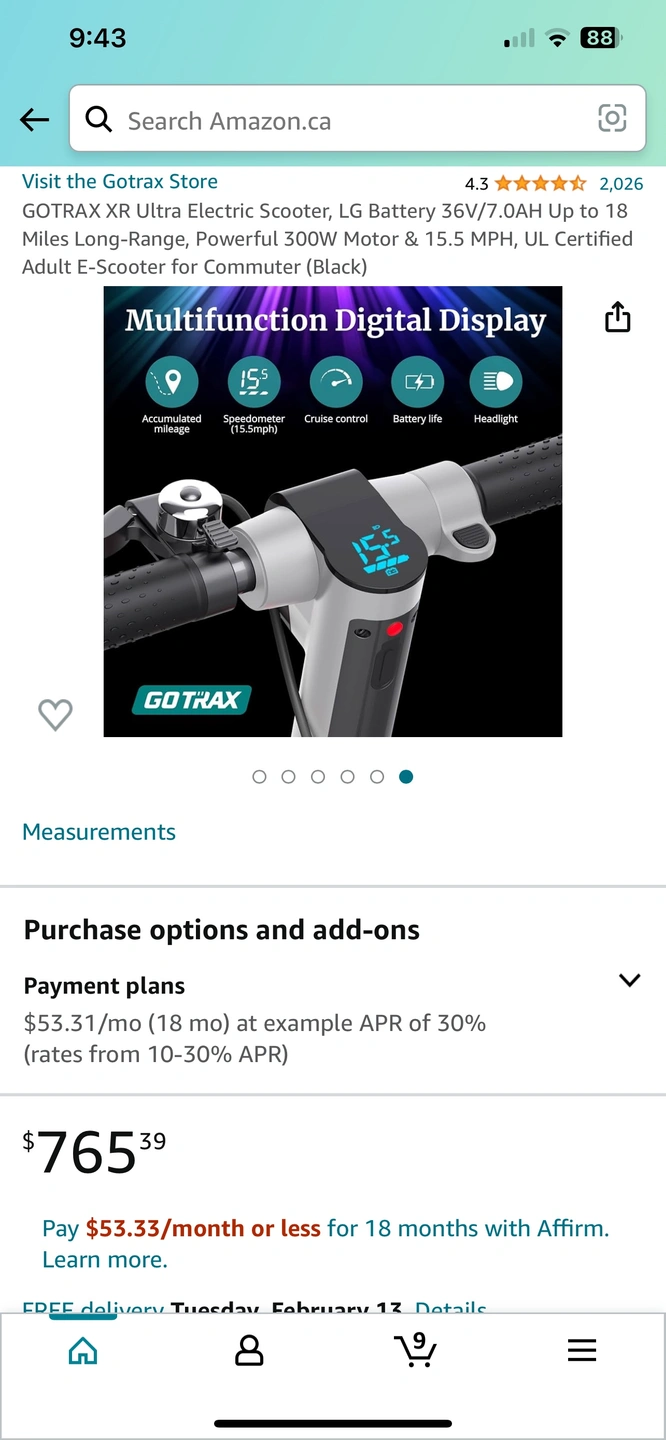666x1440 pixels.
Task: Open the Measurements link
Action: (99, 832)
